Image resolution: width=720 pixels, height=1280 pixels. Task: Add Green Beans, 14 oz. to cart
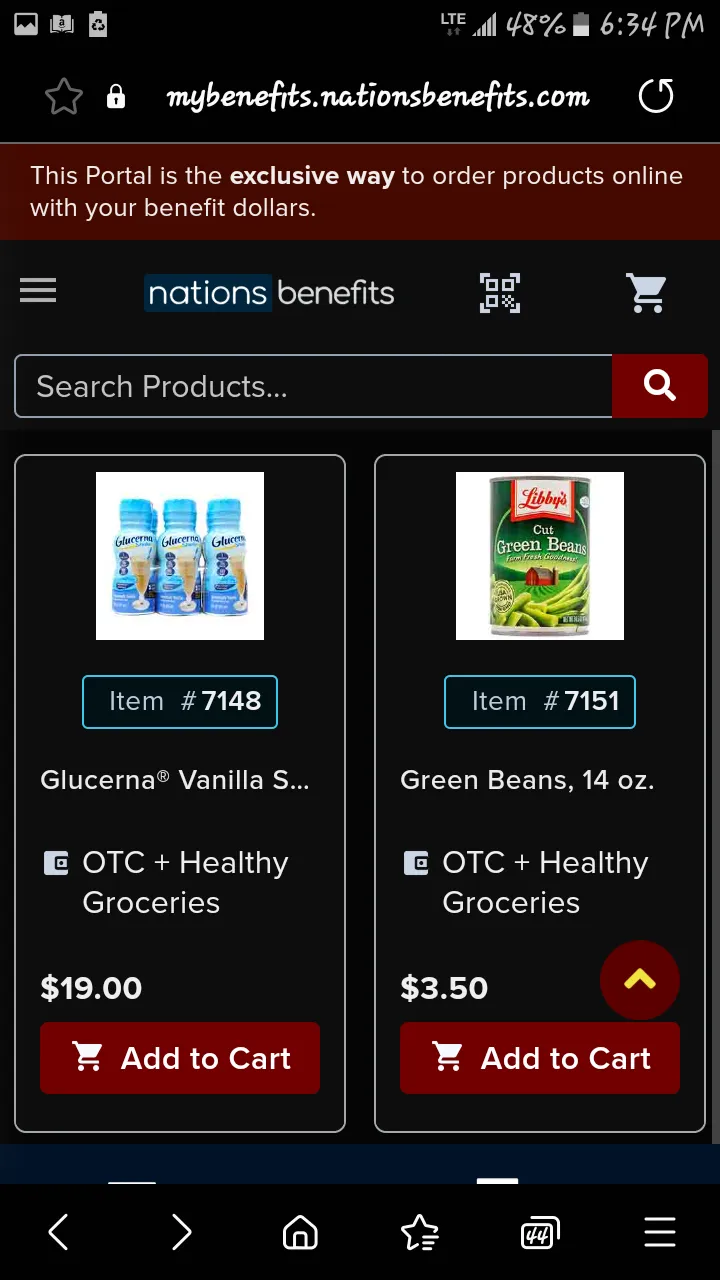pyautogui.click(x=540, y=1058)
